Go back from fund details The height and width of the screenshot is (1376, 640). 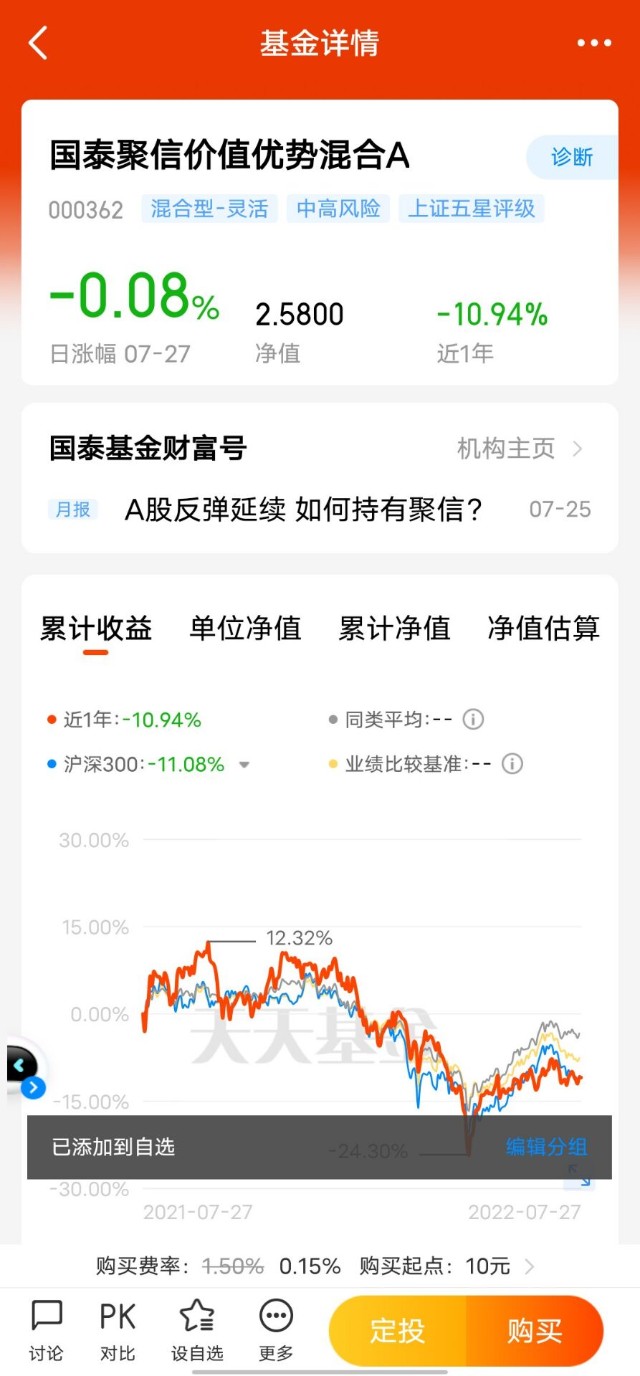click(x=38, y=44)
